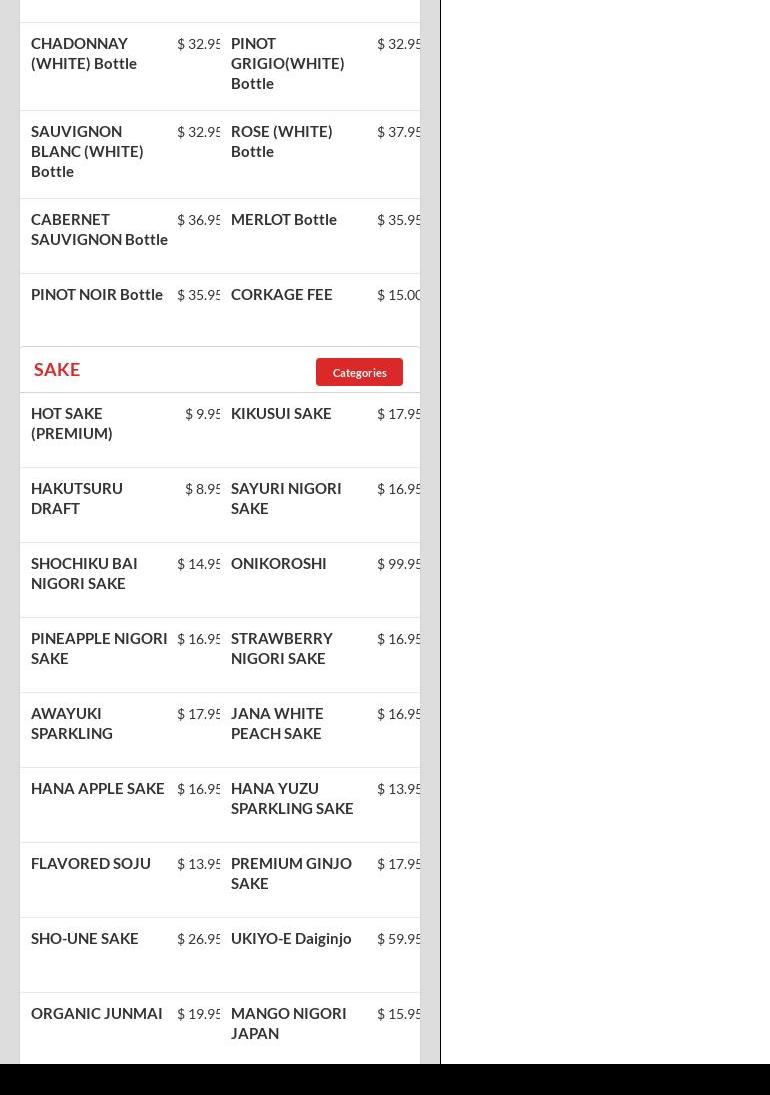Screen dimensions: 770x1095
Task: Select Hana Apple Sake
Action: pos(98,788)
